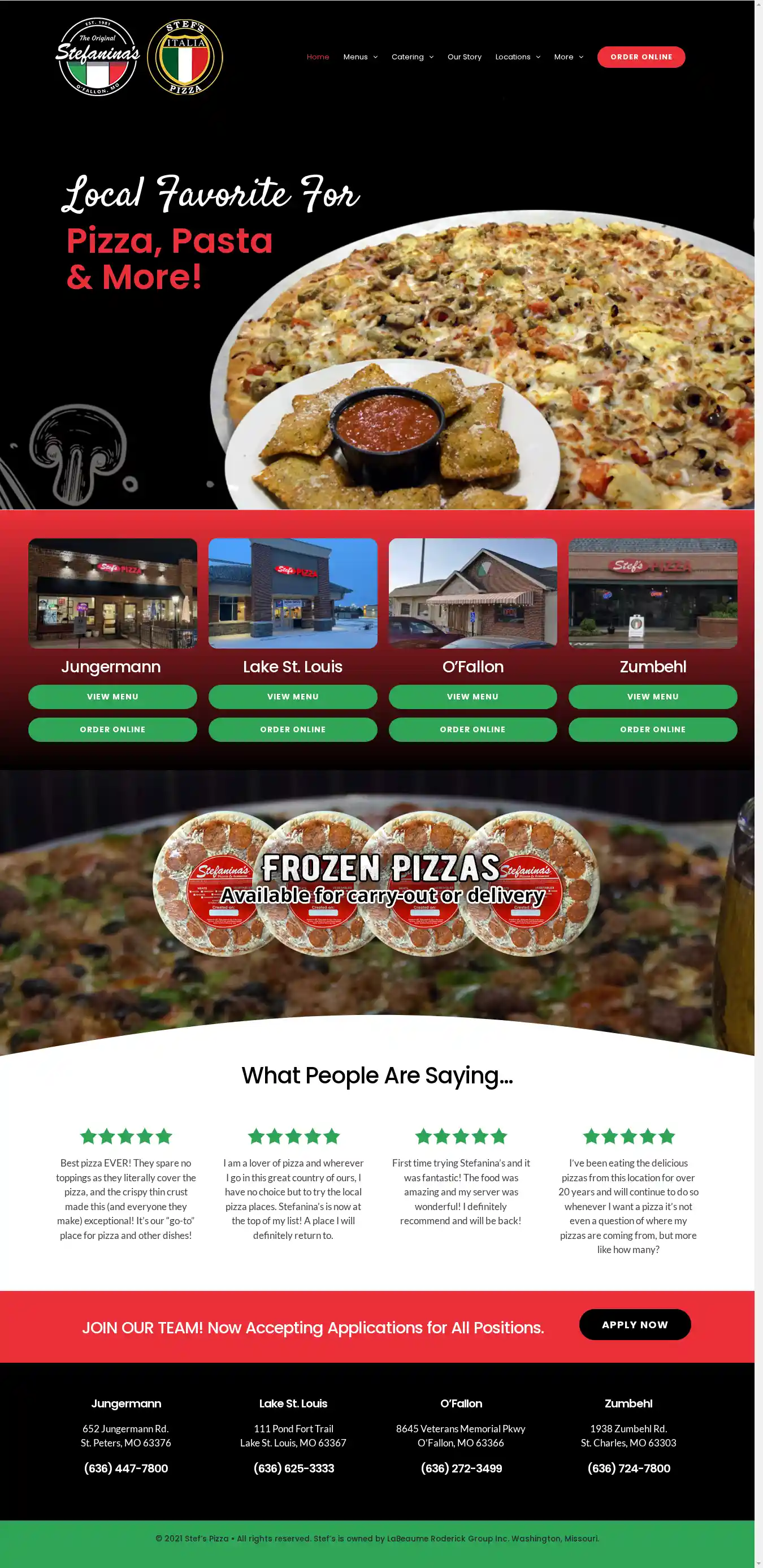
Task: View menu for Zumbehl location
Action: pos(652,696)
